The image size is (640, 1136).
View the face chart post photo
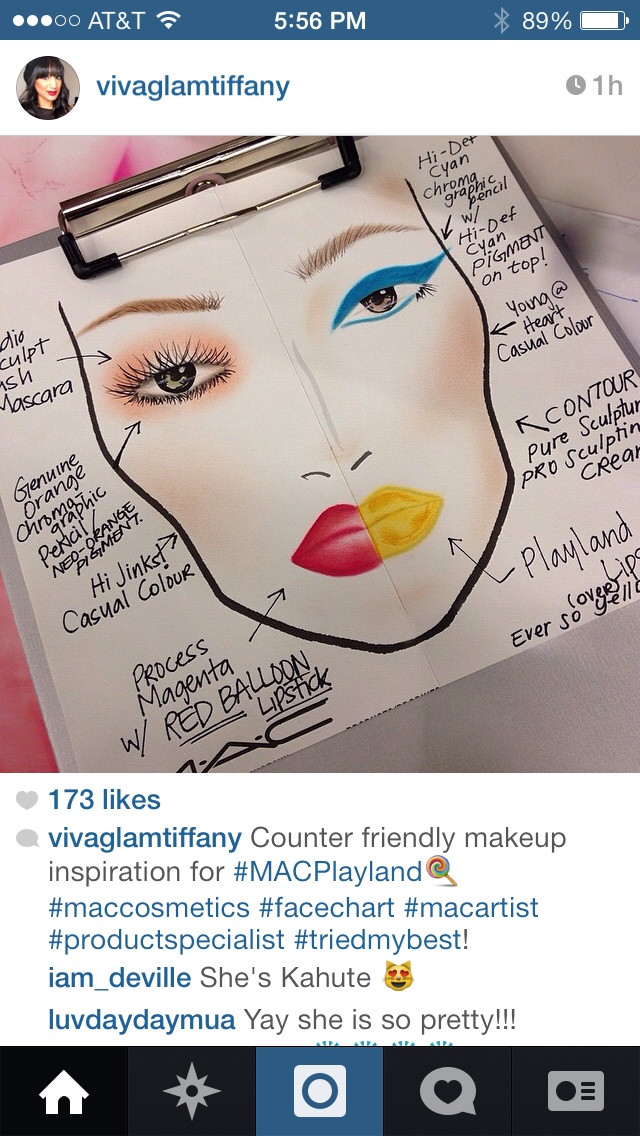point(320,455)
